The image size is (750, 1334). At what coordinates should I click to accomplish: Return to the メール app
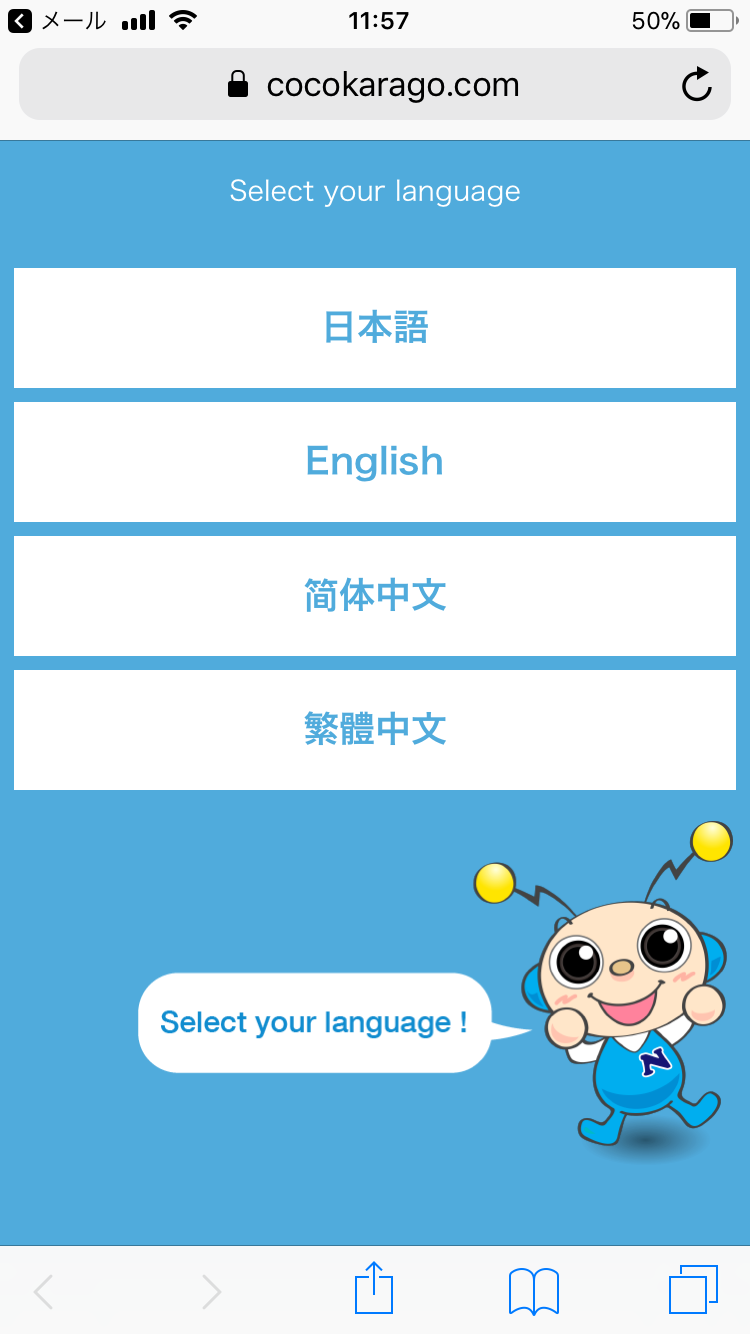pos(57,20)
